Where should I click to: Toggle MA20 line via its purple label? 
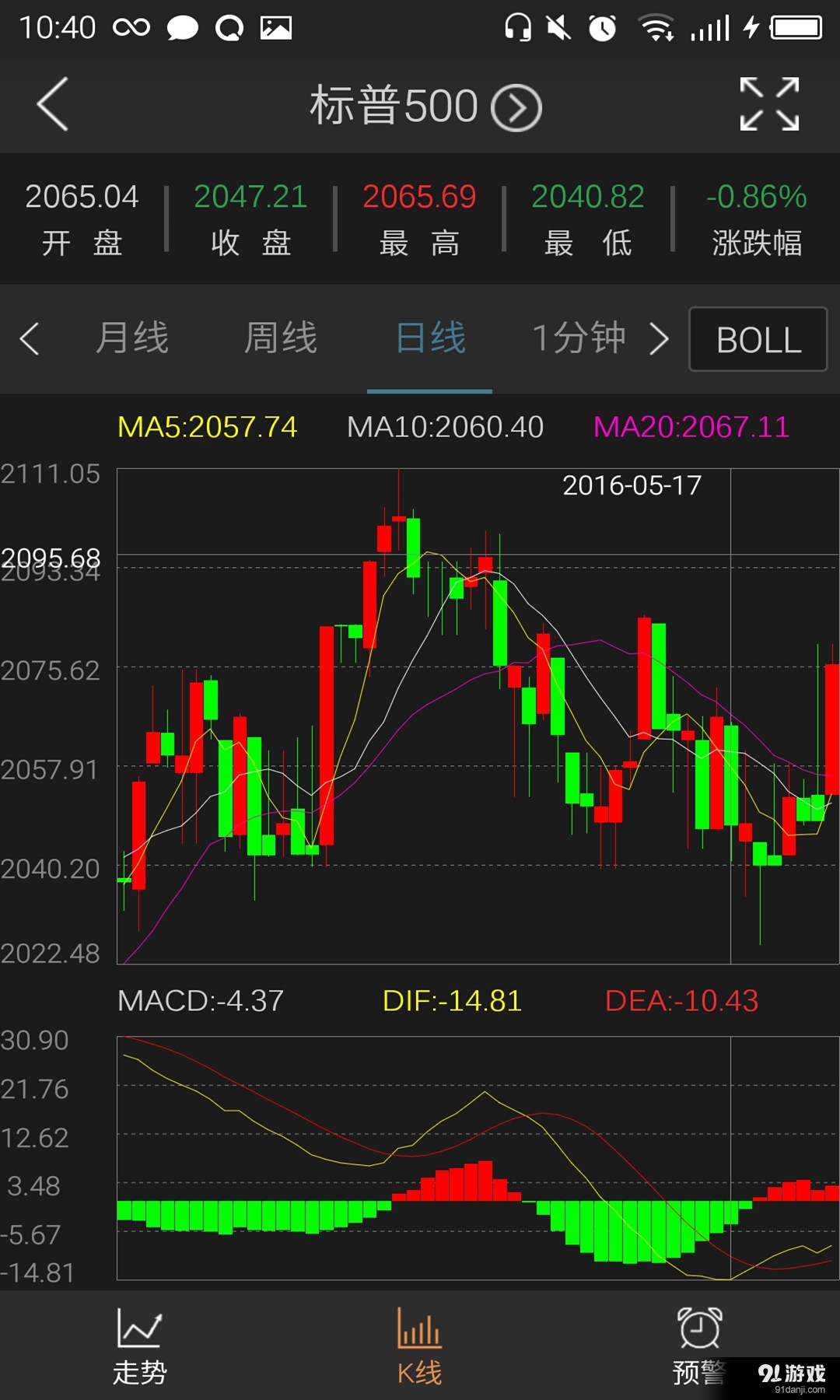(x=691, y=426)
